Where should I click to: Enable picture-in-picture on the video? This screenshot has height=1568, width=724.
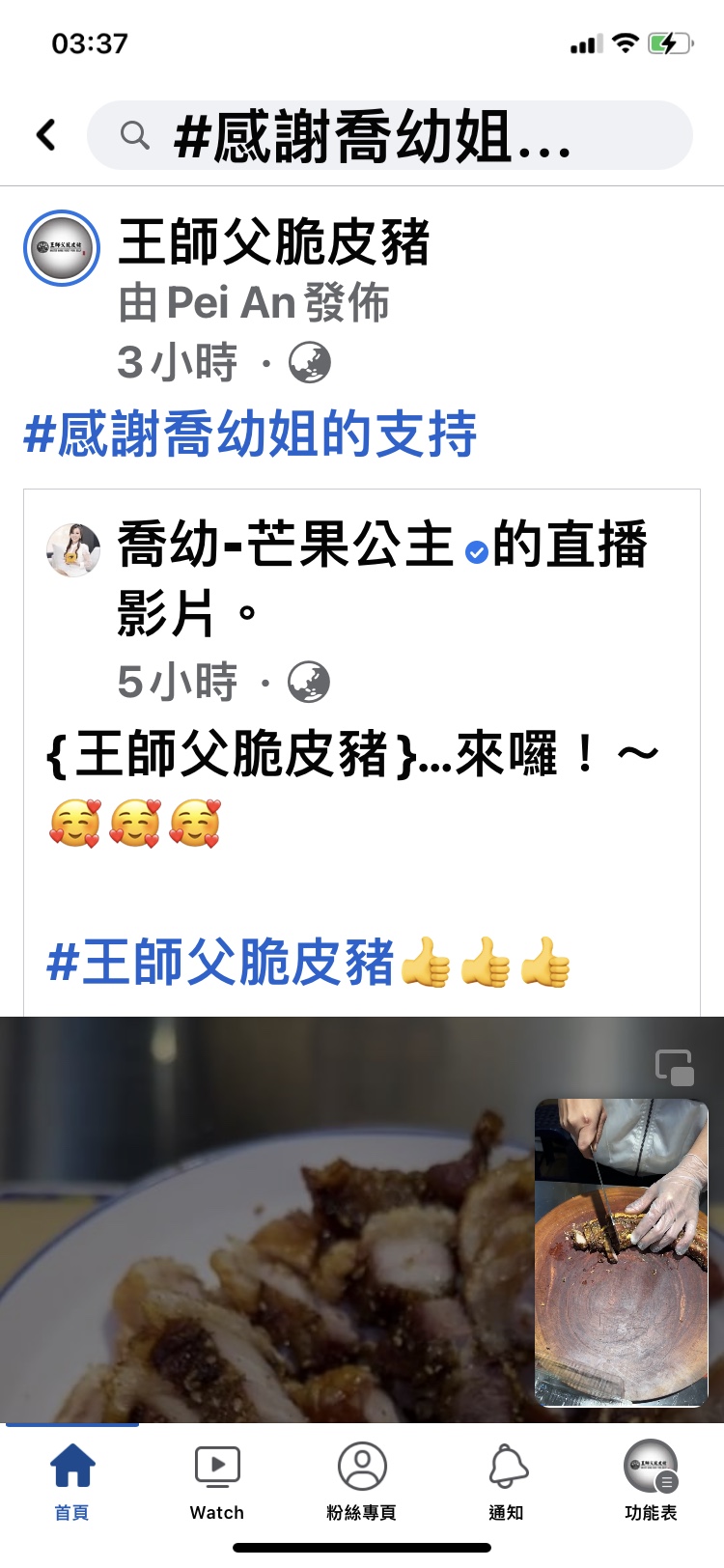(x=675, y=1068)
